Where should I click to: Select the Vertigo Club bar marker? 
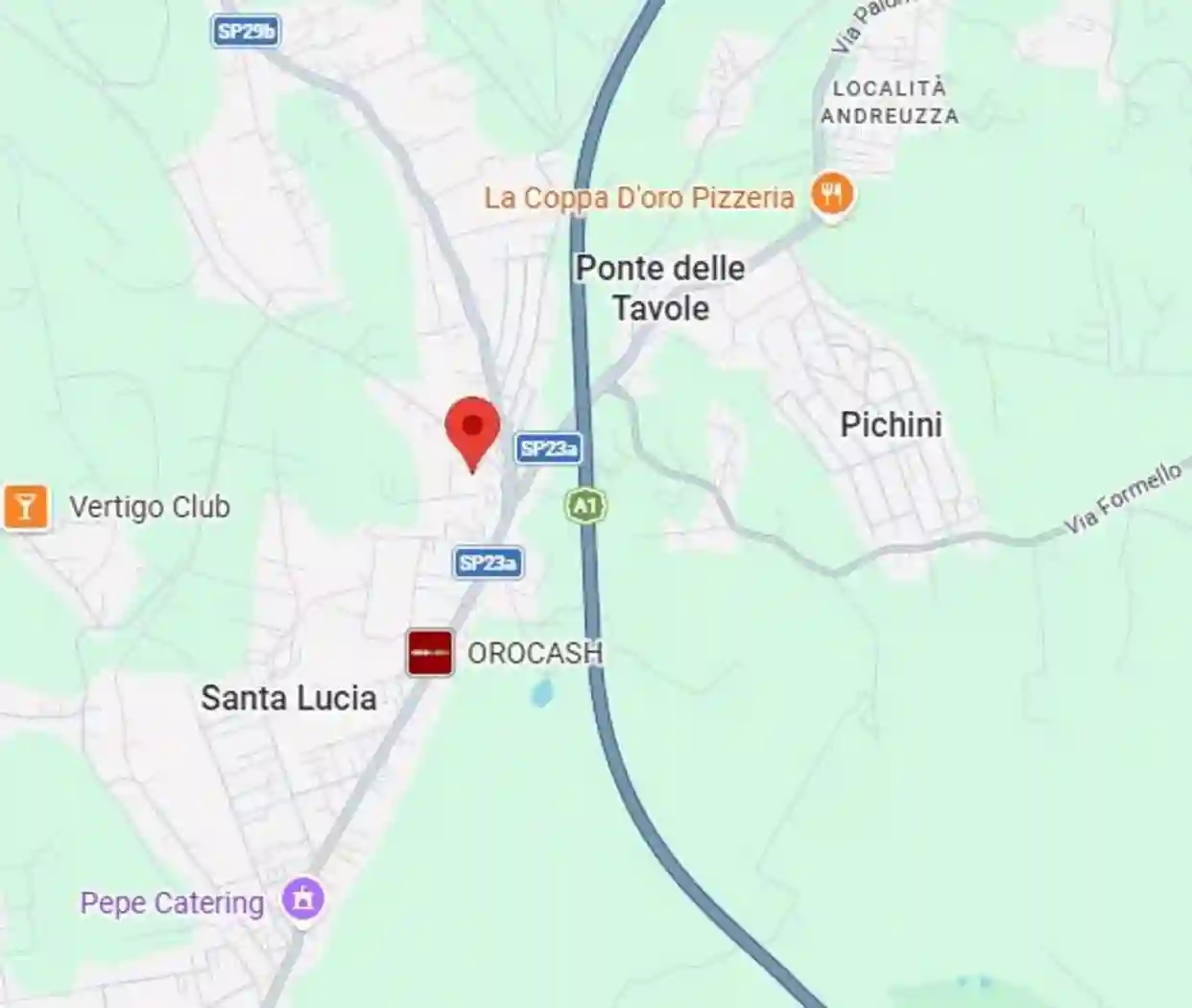point(26,506)
